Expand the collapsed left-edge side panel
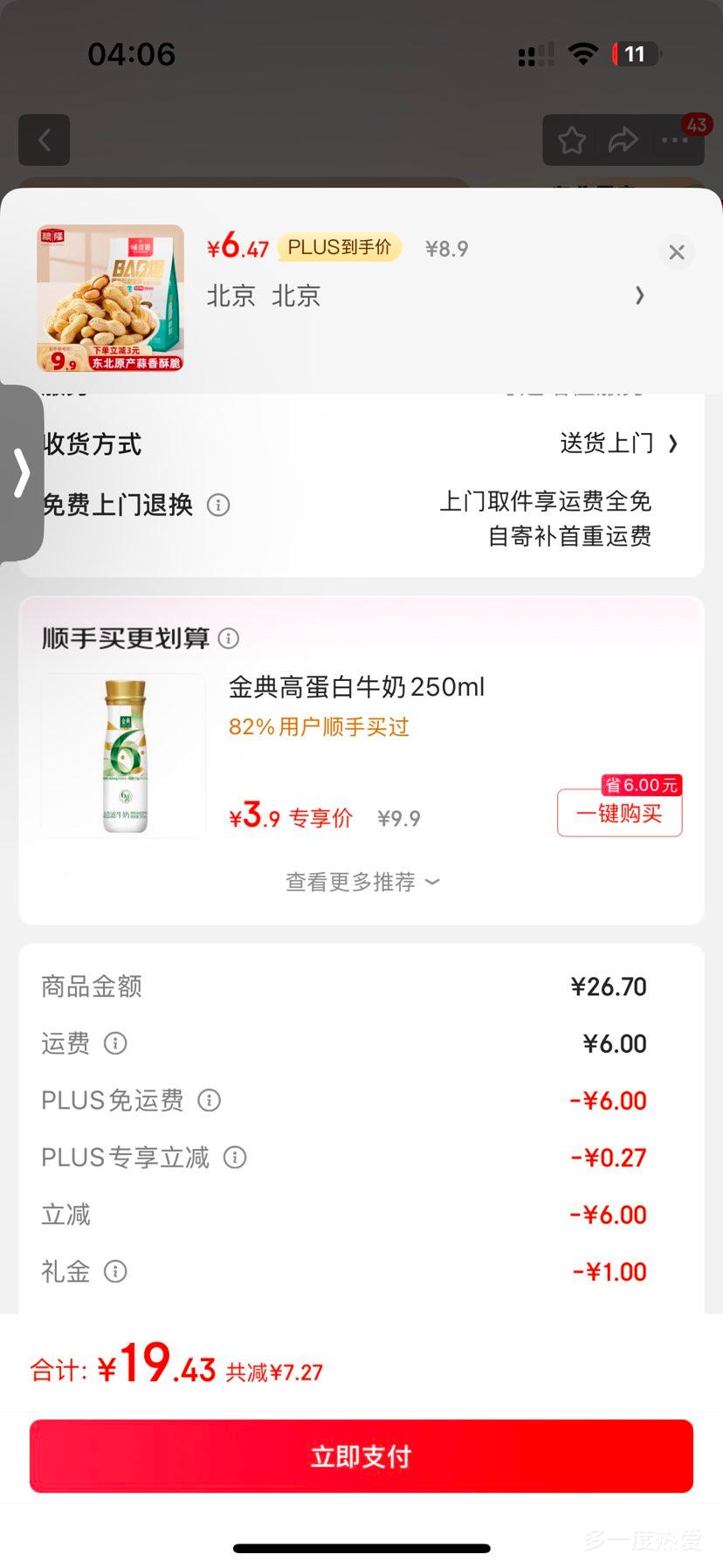 (x=21, y=471)
